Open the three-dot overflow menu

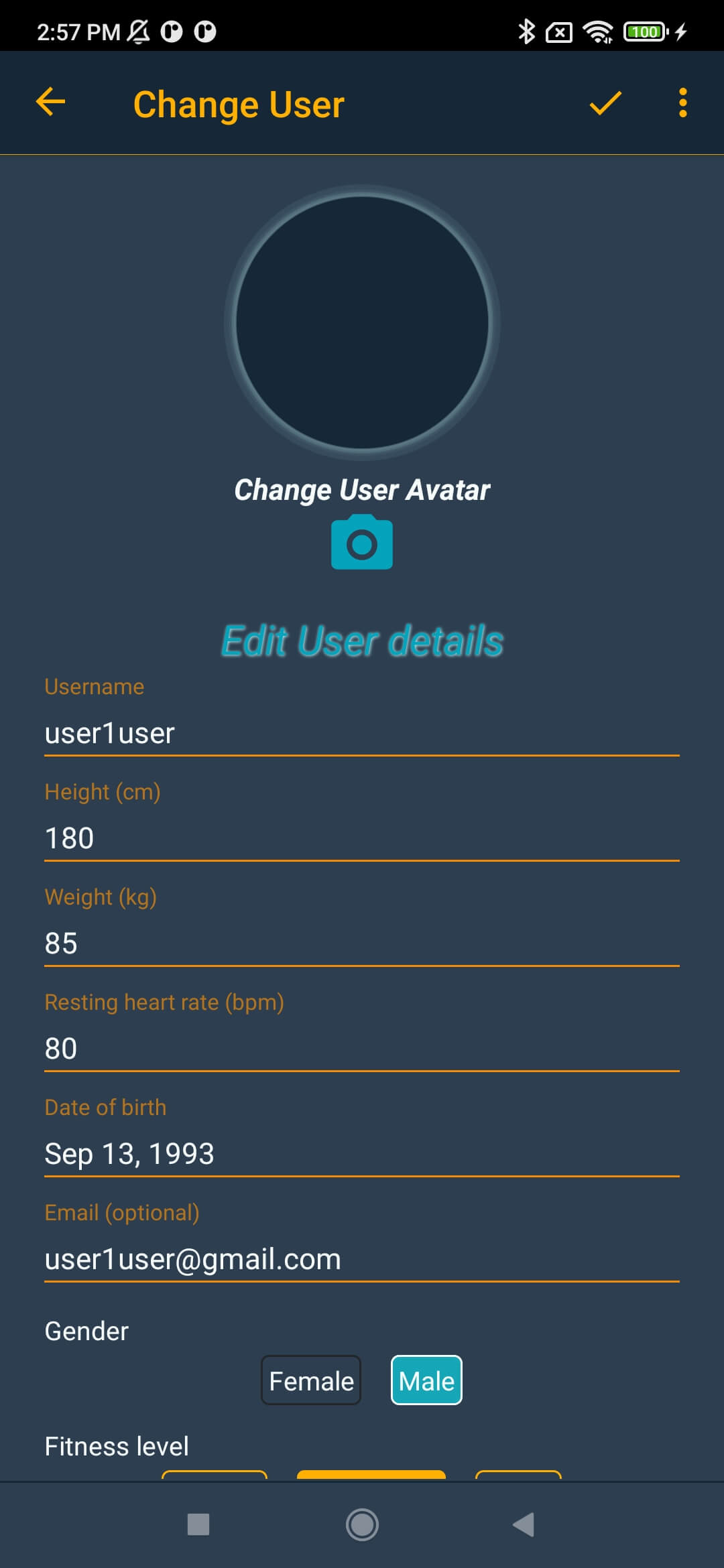pyautogui.click(x=682, y=103)
